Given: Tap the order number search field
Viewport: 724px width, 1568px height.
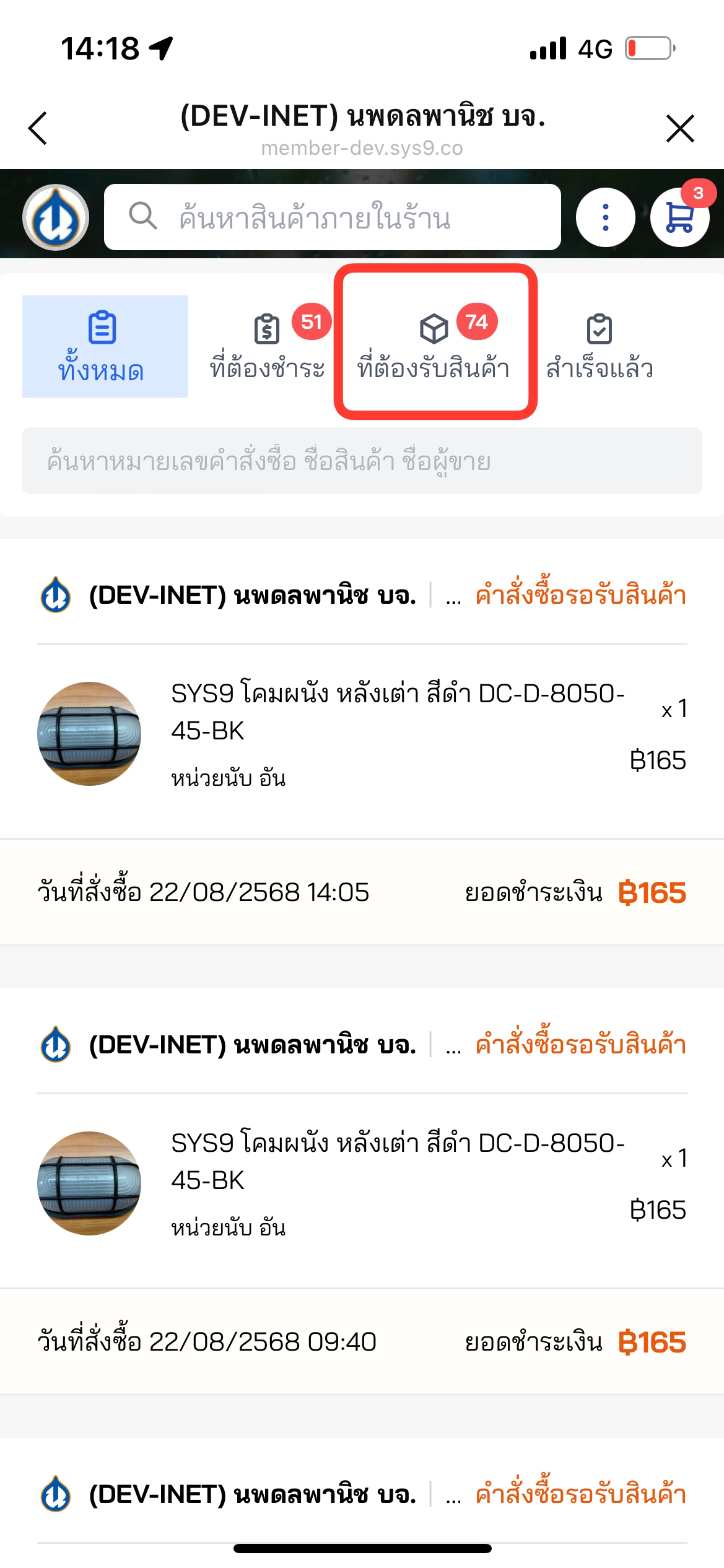Looking at the screenshot, I should tap(362, 461).
